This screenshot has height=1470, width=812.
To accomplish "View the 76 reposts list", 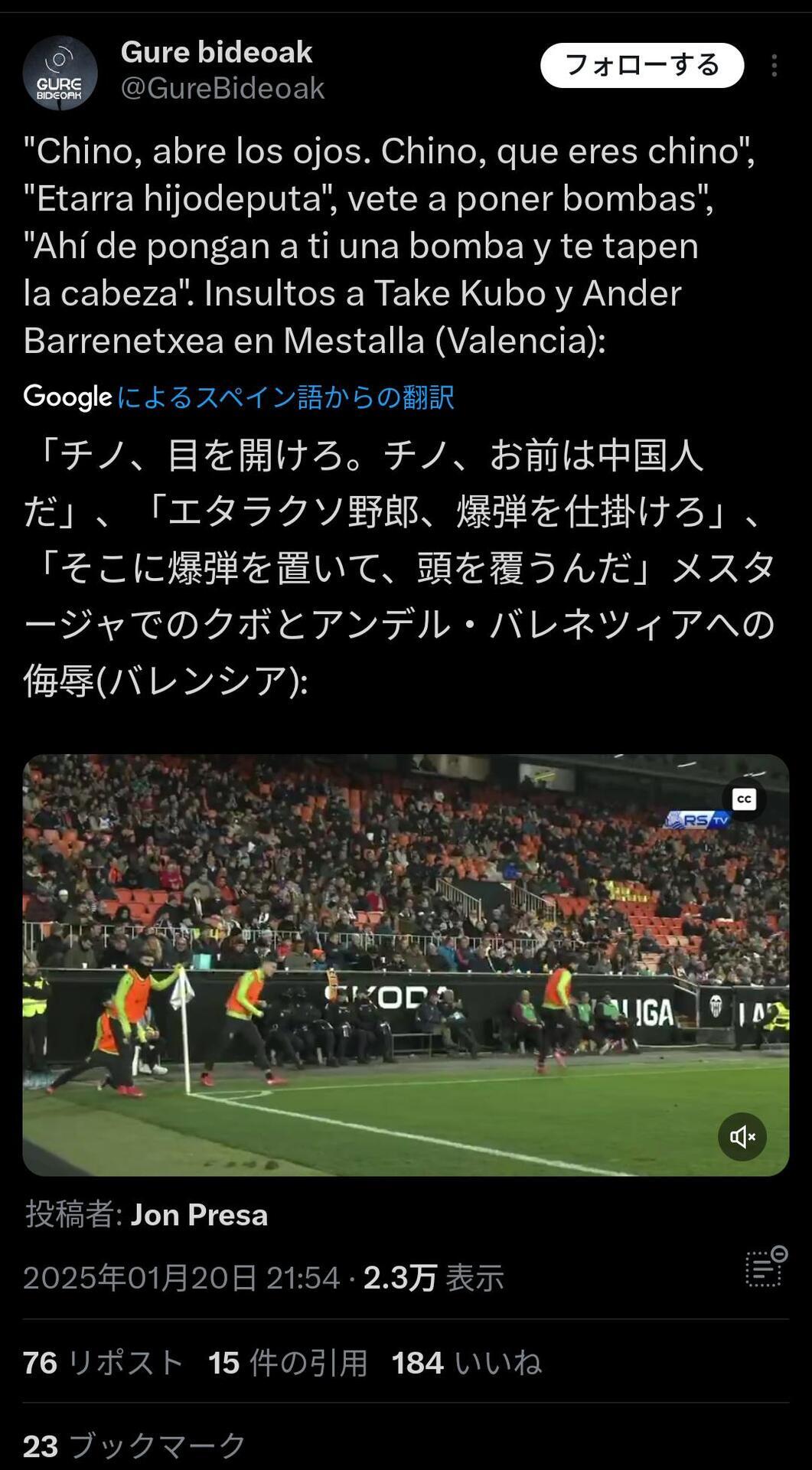I will coord(103,1363).
